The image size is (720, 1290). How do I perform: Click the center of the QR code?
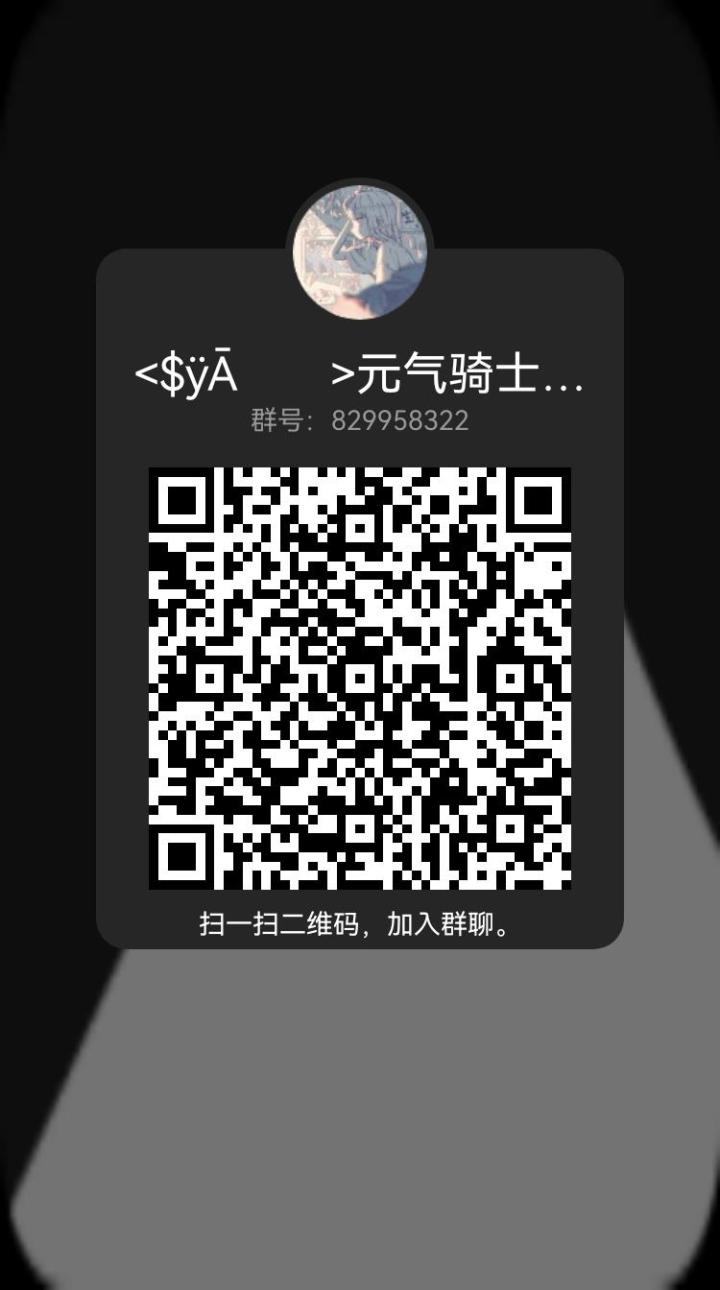(x=359, y=680)
